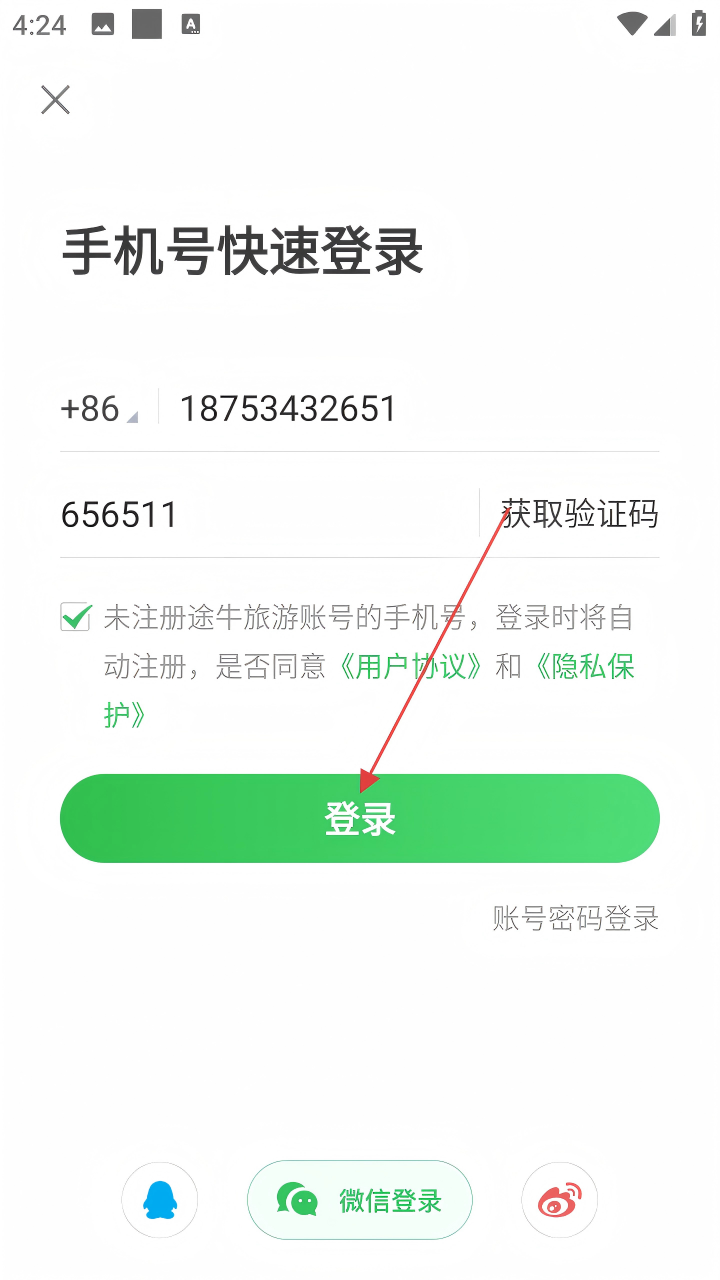This screenshot has width=720, height=1280.
Task: Tap the green 登录 button
Action: (x=360, y=818)
